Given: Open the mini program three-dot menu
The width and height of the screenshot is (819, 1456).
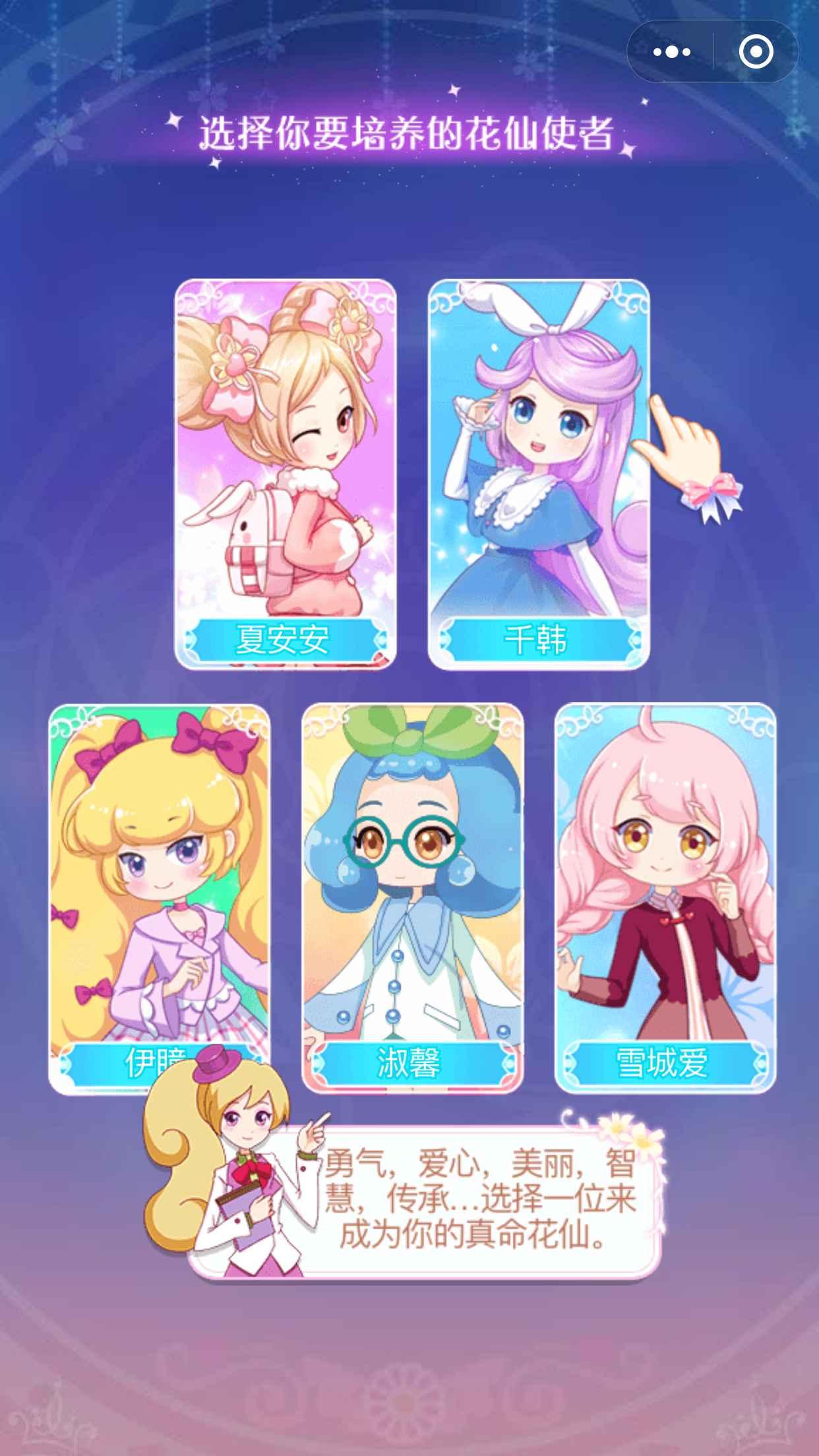Looking at the screenshot, I should pos(672,51).
